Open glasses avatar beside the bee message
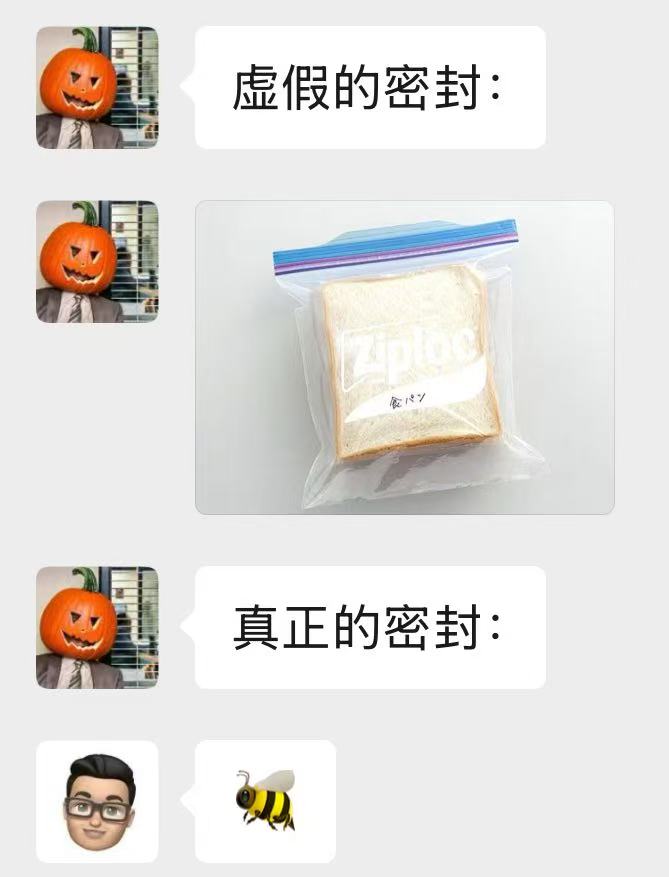Screen dimensions: 669x877 97,801
